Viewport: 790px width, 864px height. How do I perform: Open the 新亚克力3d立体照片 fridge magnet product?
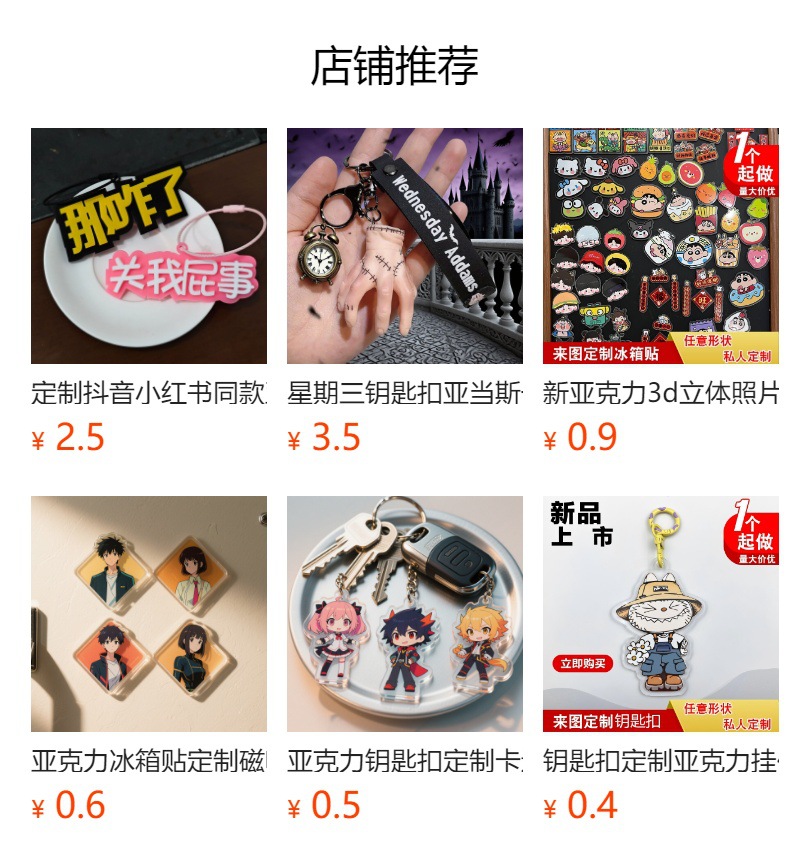pyautogui.click(x=660, y=246)
